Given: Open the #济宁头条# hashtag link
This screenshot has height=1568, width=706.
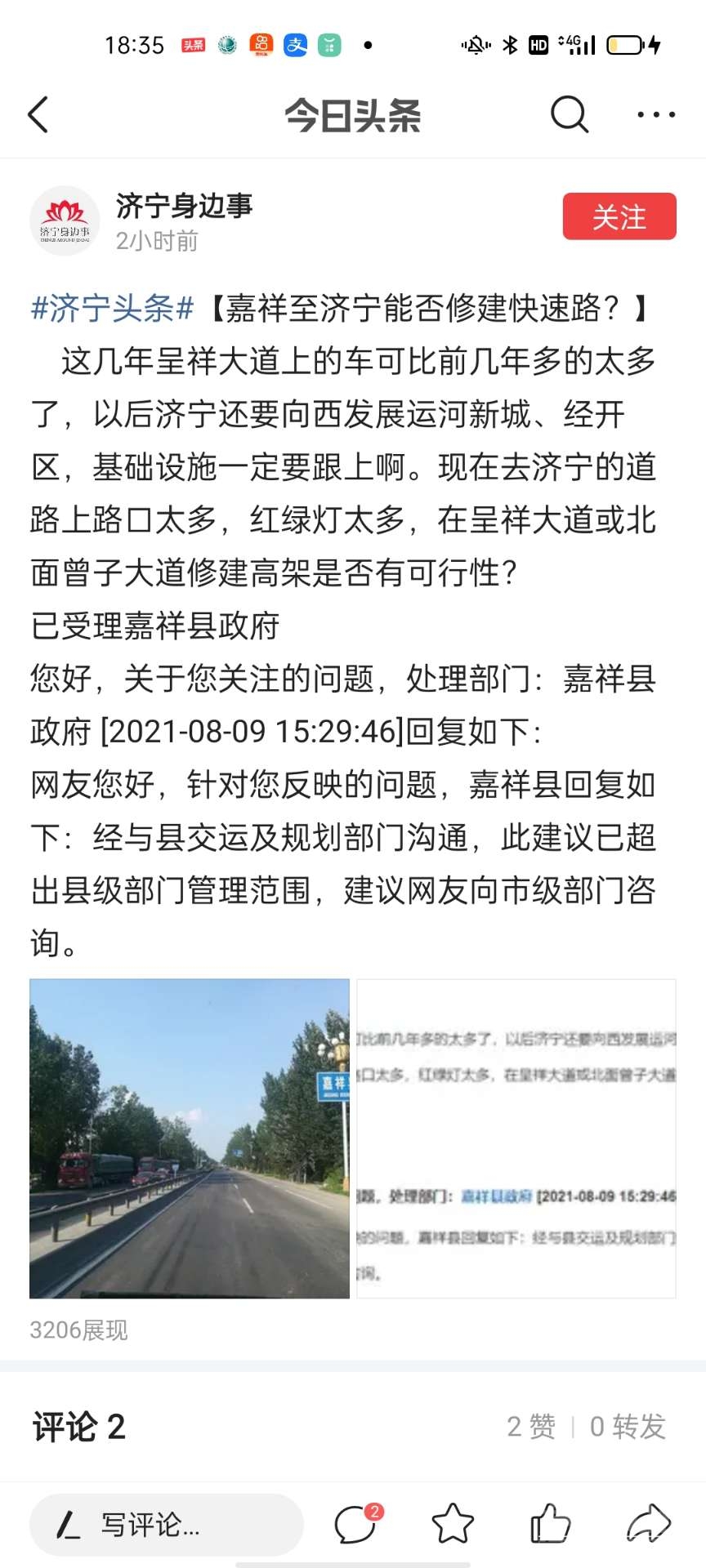Looking at the screenshot, I should (112, 309).
